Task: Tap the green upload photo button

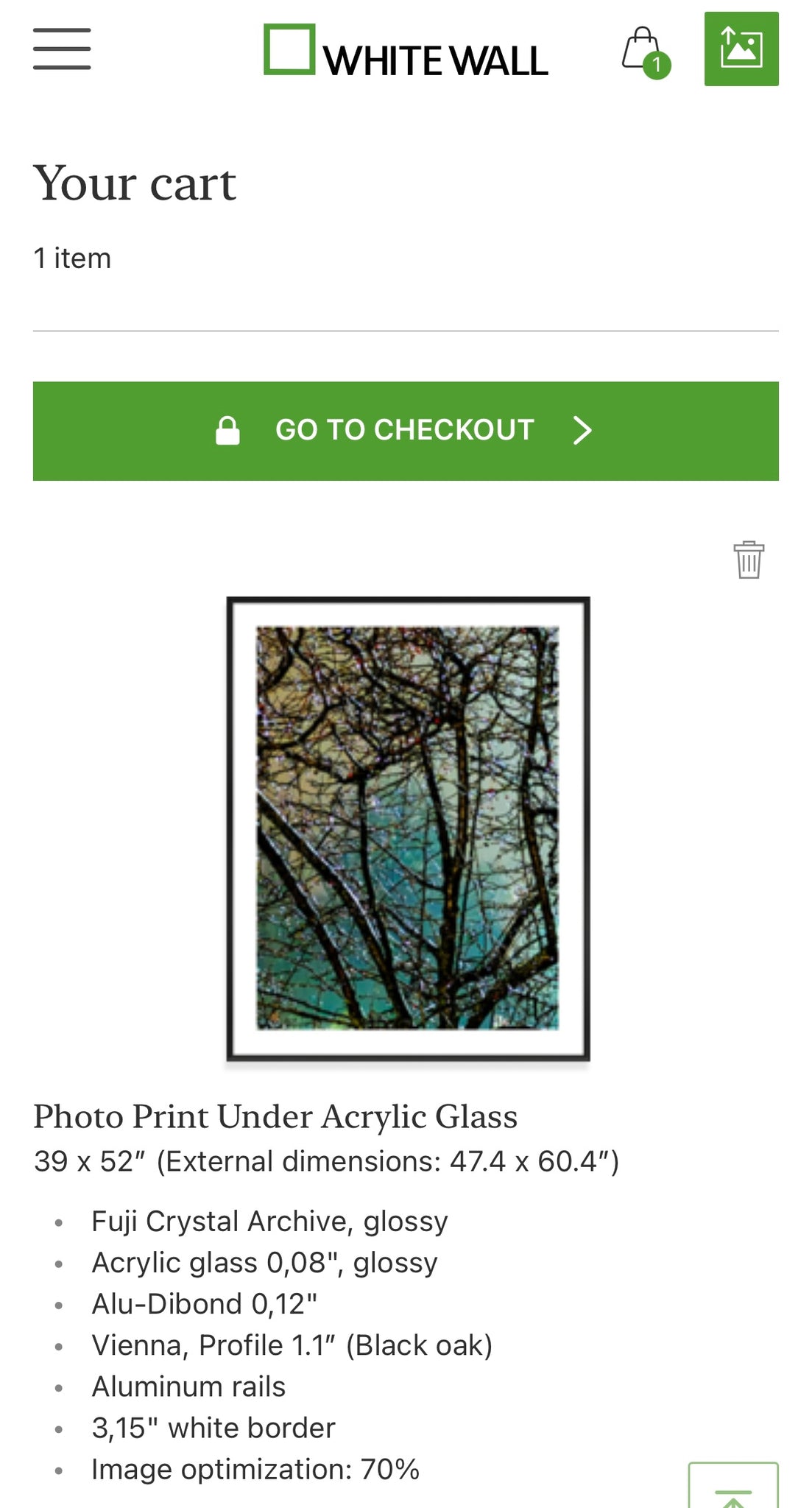Action: [x=741, y=49]
